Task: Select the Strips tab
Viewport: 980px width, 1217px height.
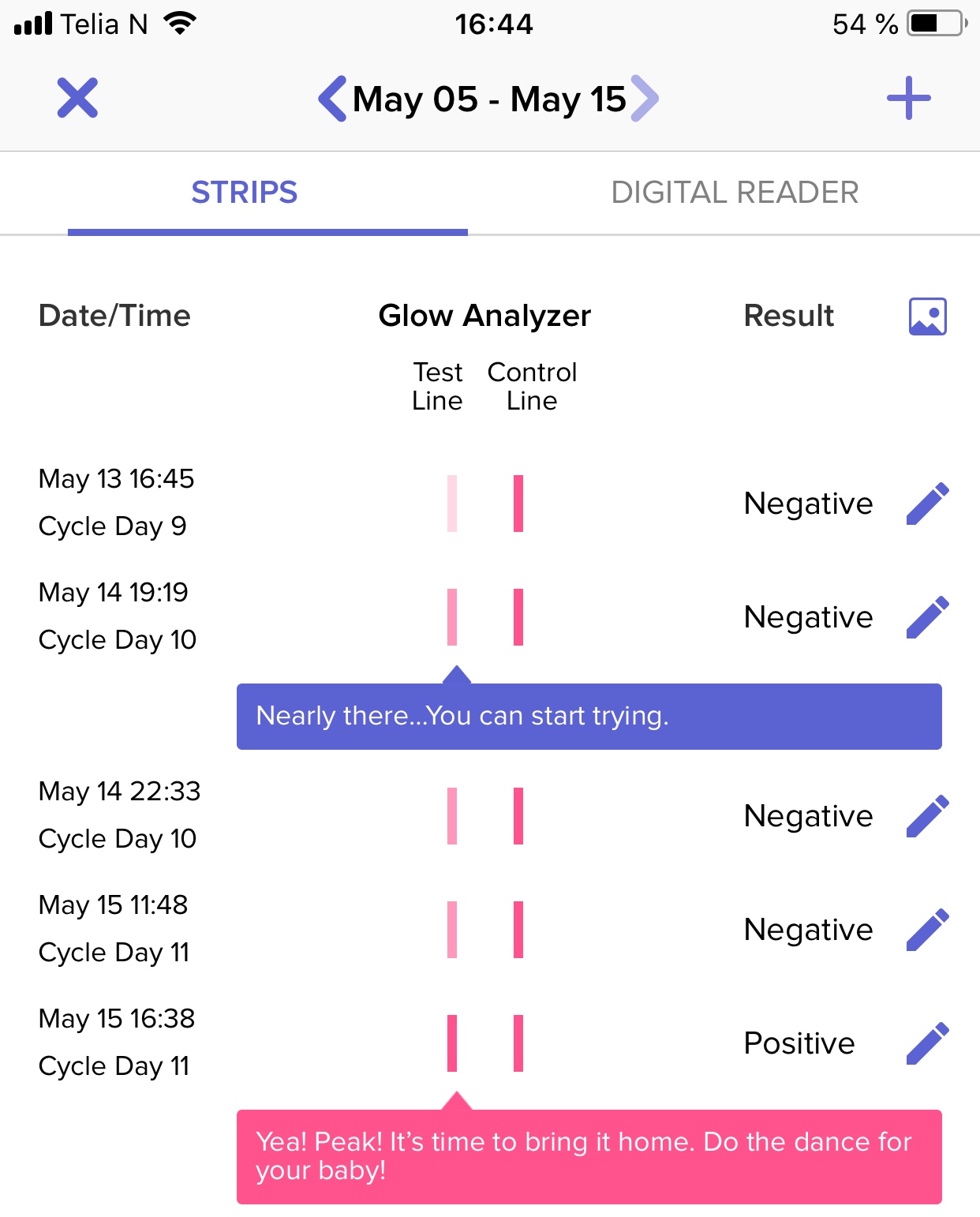Action: [x=245, y=193]
